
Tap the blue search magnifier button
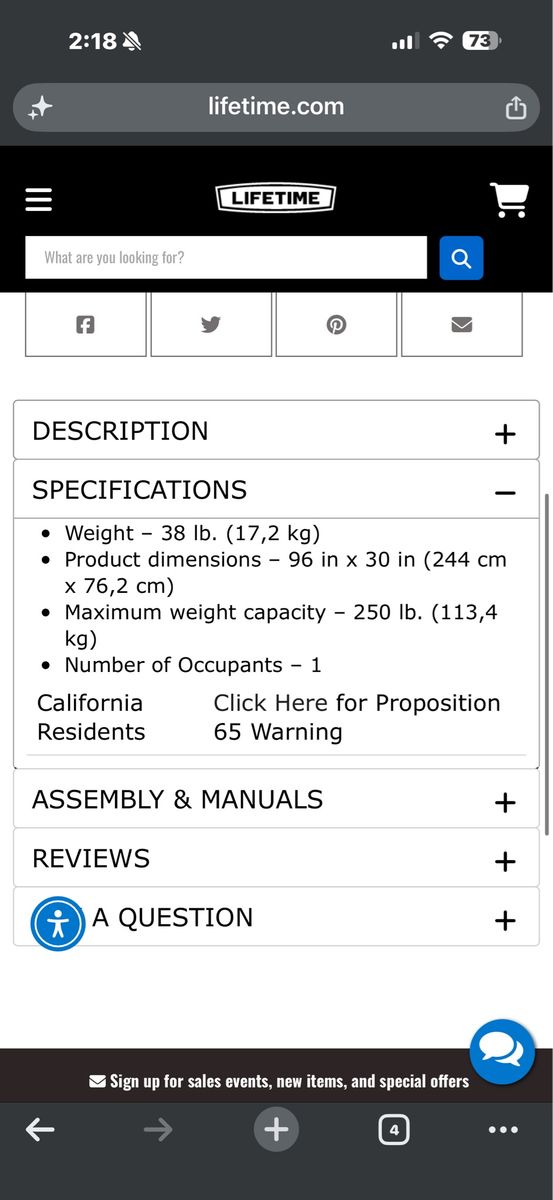coord(461,258)
